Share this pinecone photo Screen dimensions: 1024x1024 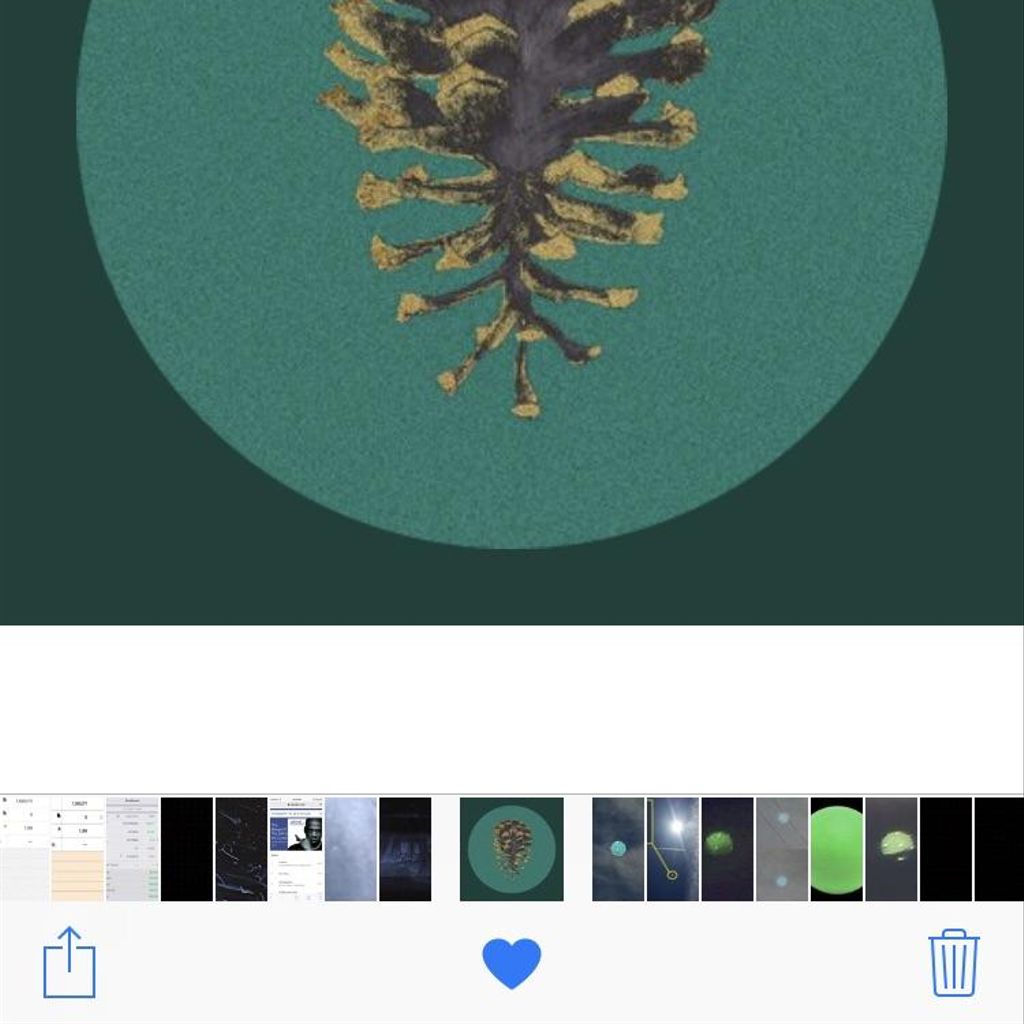(x=69, y=962)
